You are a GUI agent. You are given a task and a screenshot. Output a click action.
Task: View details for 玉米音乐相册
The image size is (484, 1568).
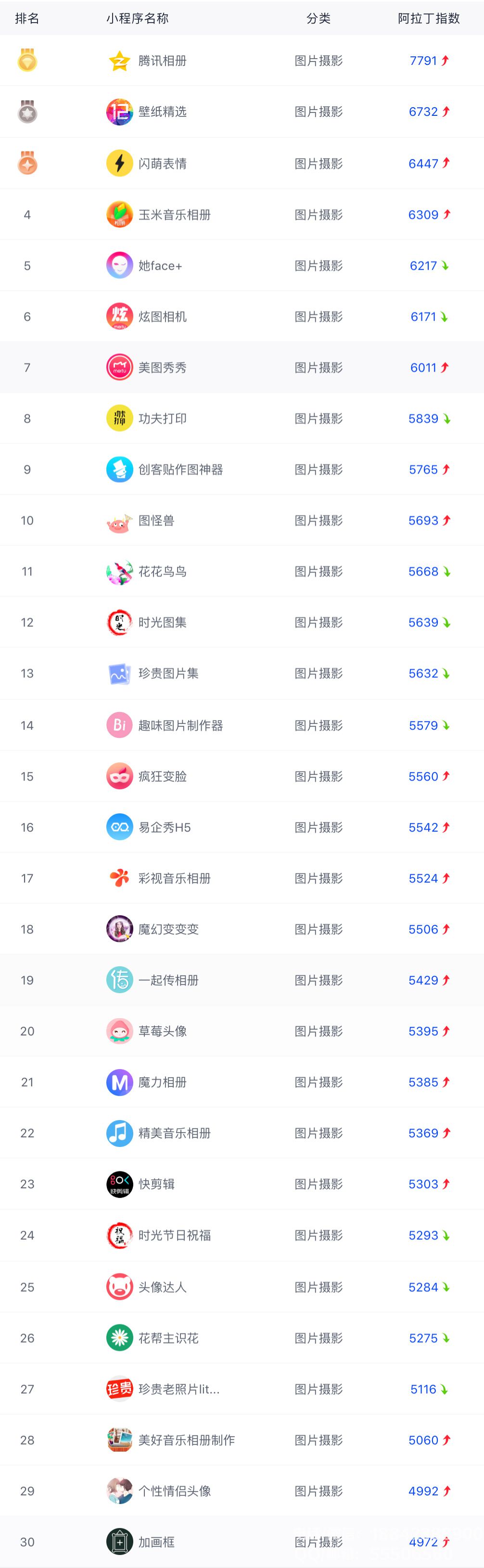[x=174, y=215]
